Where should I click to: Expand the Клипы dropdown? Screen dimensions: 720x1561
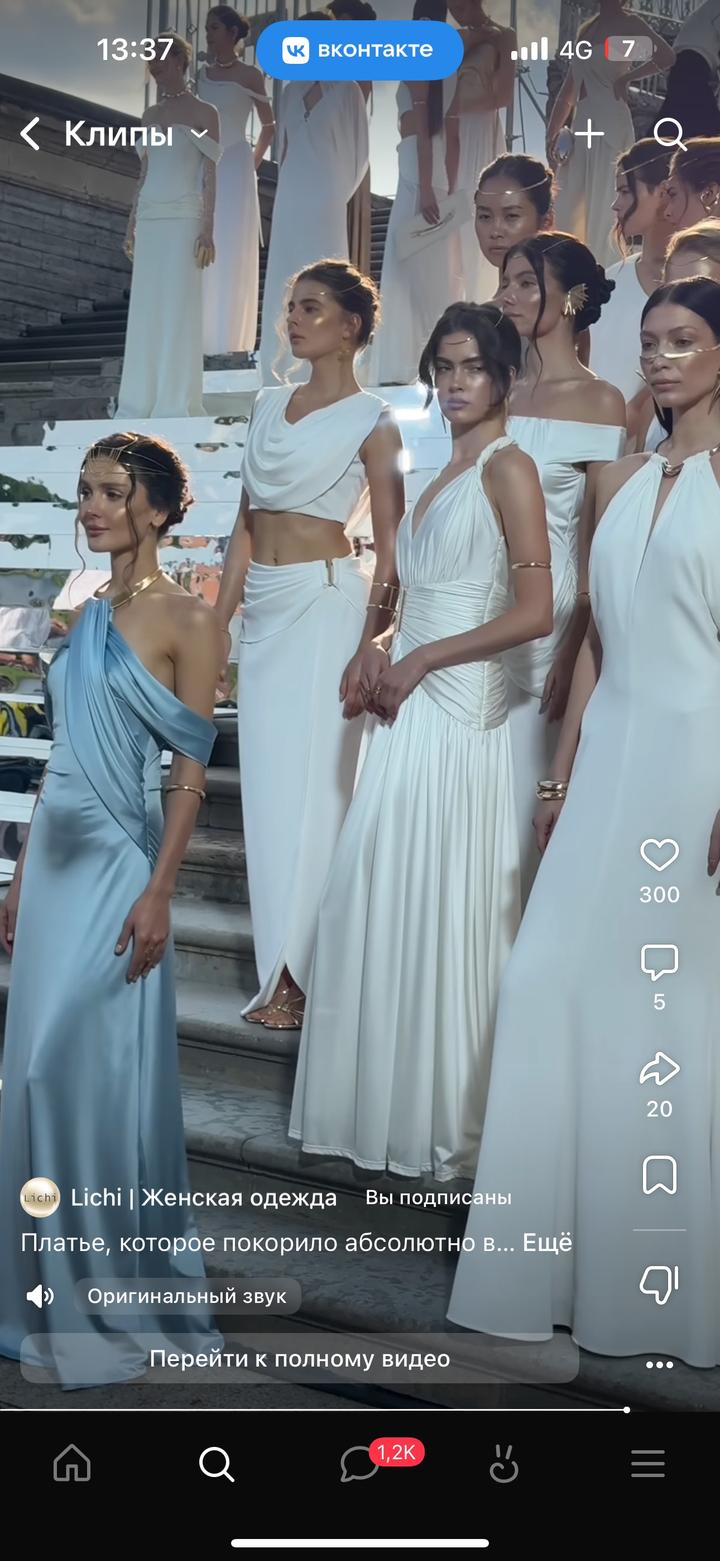(200, 134)
